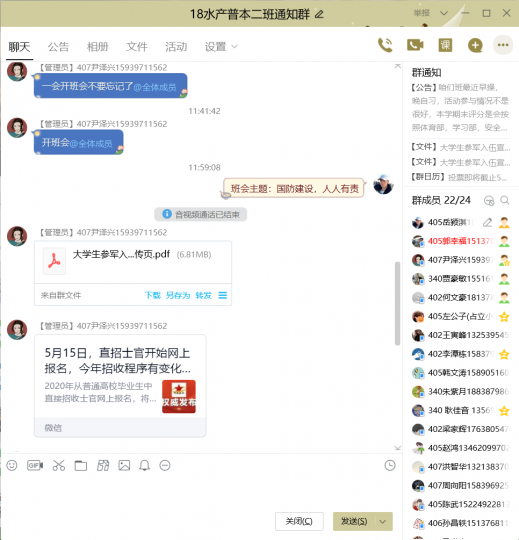Open the 相册 tab
This screenshot has height=540, width=519.
pyautogui.click(x=97, y=46)
